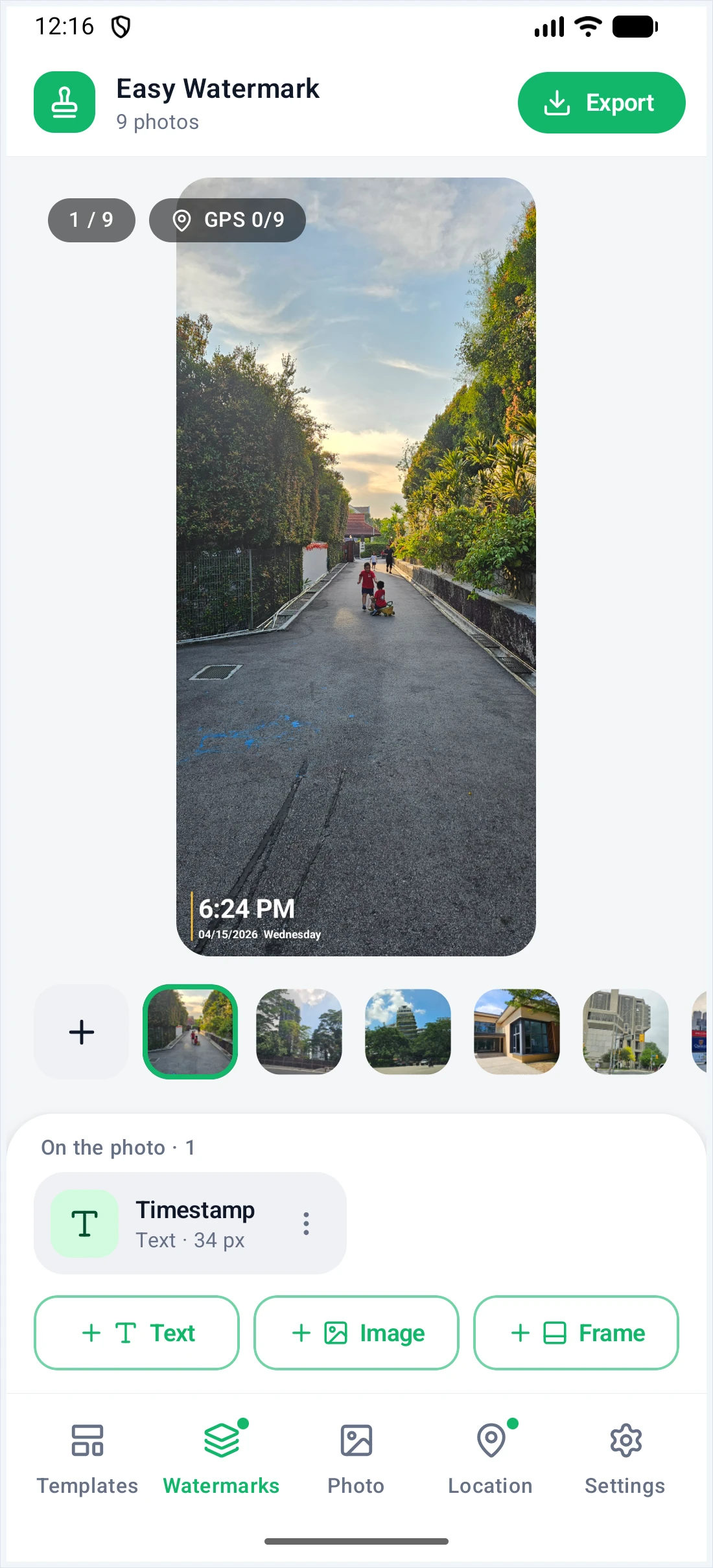Select the fifth thumbnail of a concrete building
713x1568 pixels.
(x=626, y=1032)
